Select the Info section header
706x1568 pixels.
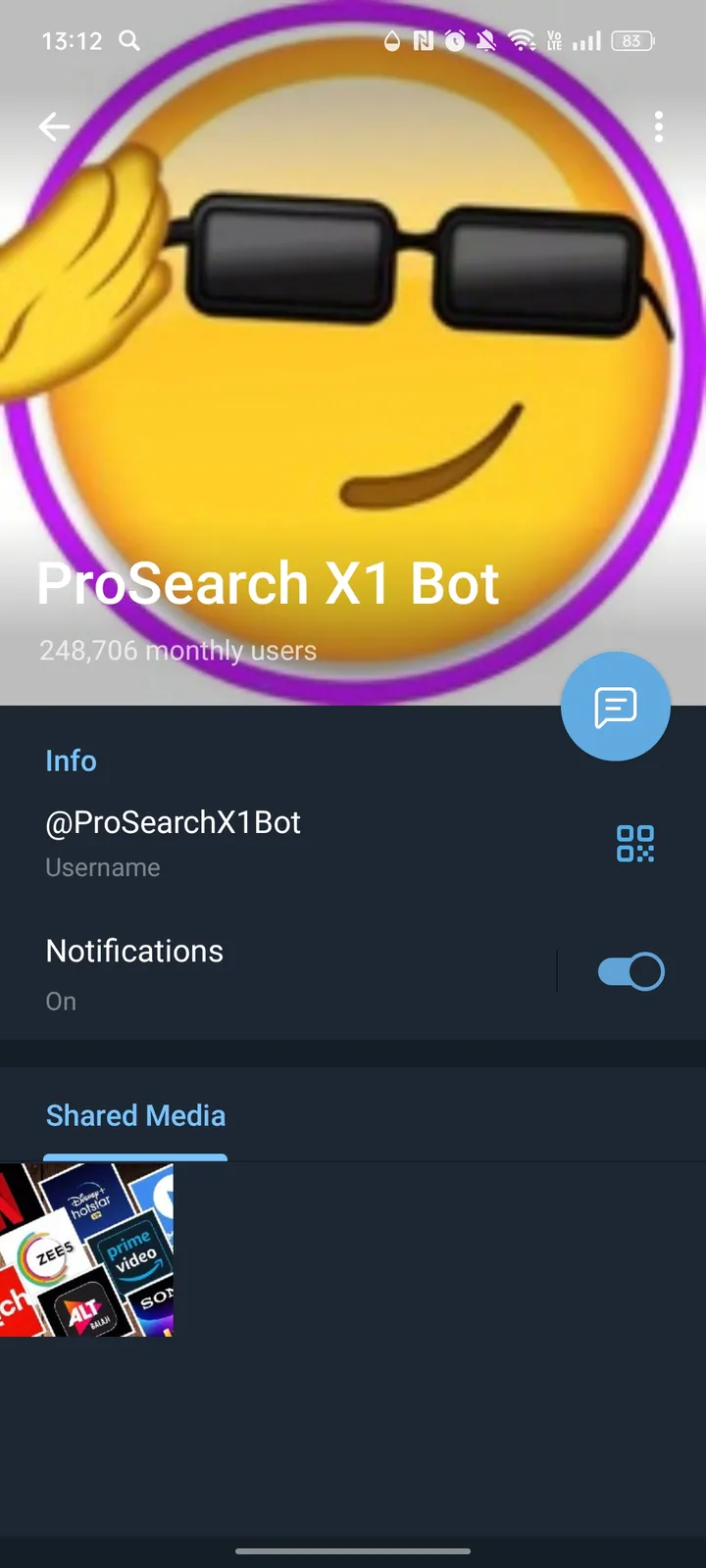pos(71,760)
